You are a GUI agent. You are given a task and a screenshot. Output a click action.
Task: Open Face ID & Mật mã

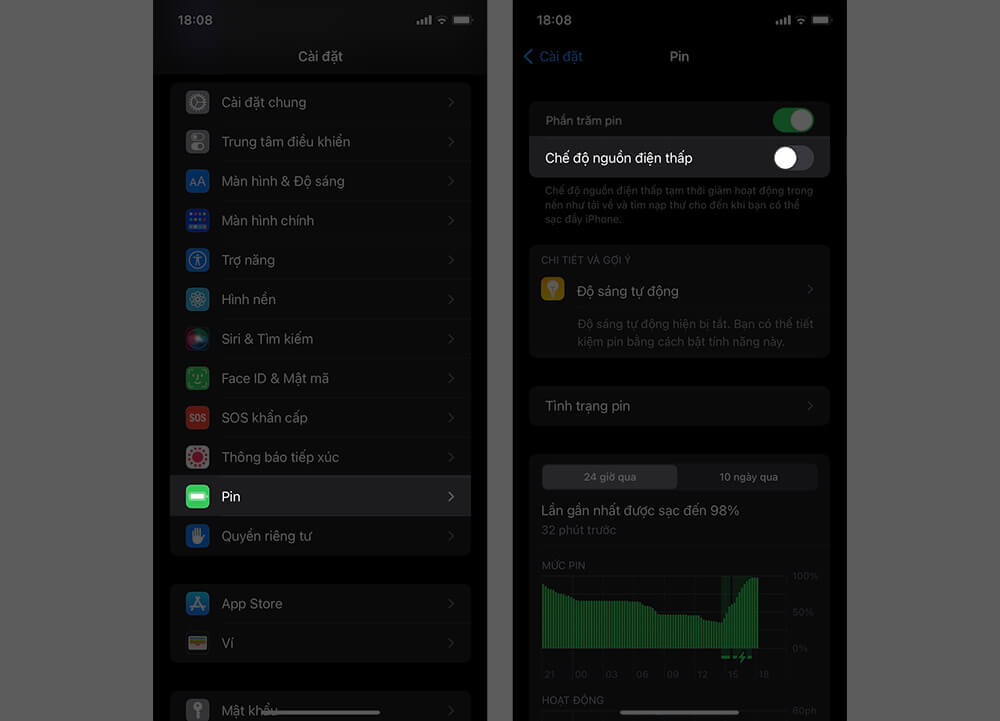[320, 378]
